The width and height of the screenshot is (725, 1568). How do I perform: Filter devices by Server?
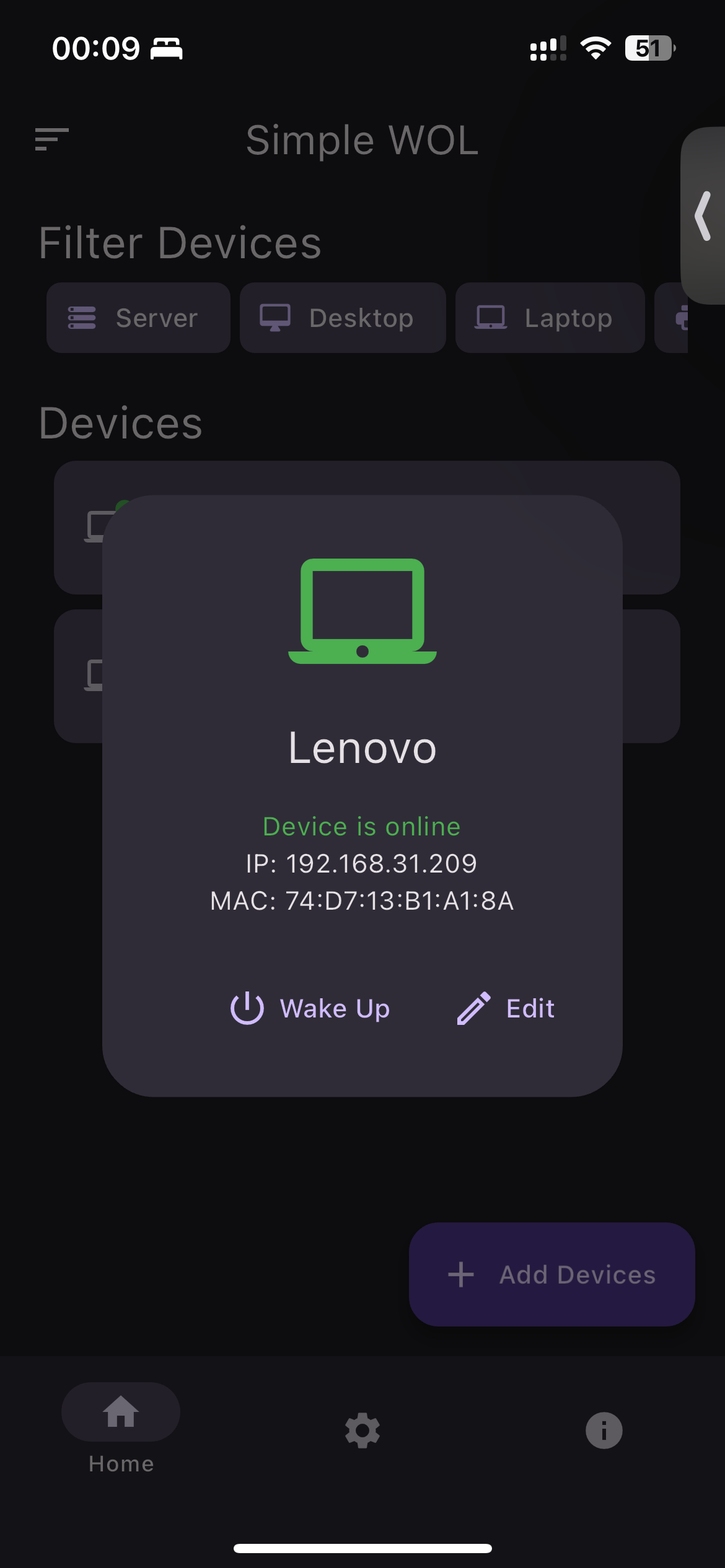138,318
